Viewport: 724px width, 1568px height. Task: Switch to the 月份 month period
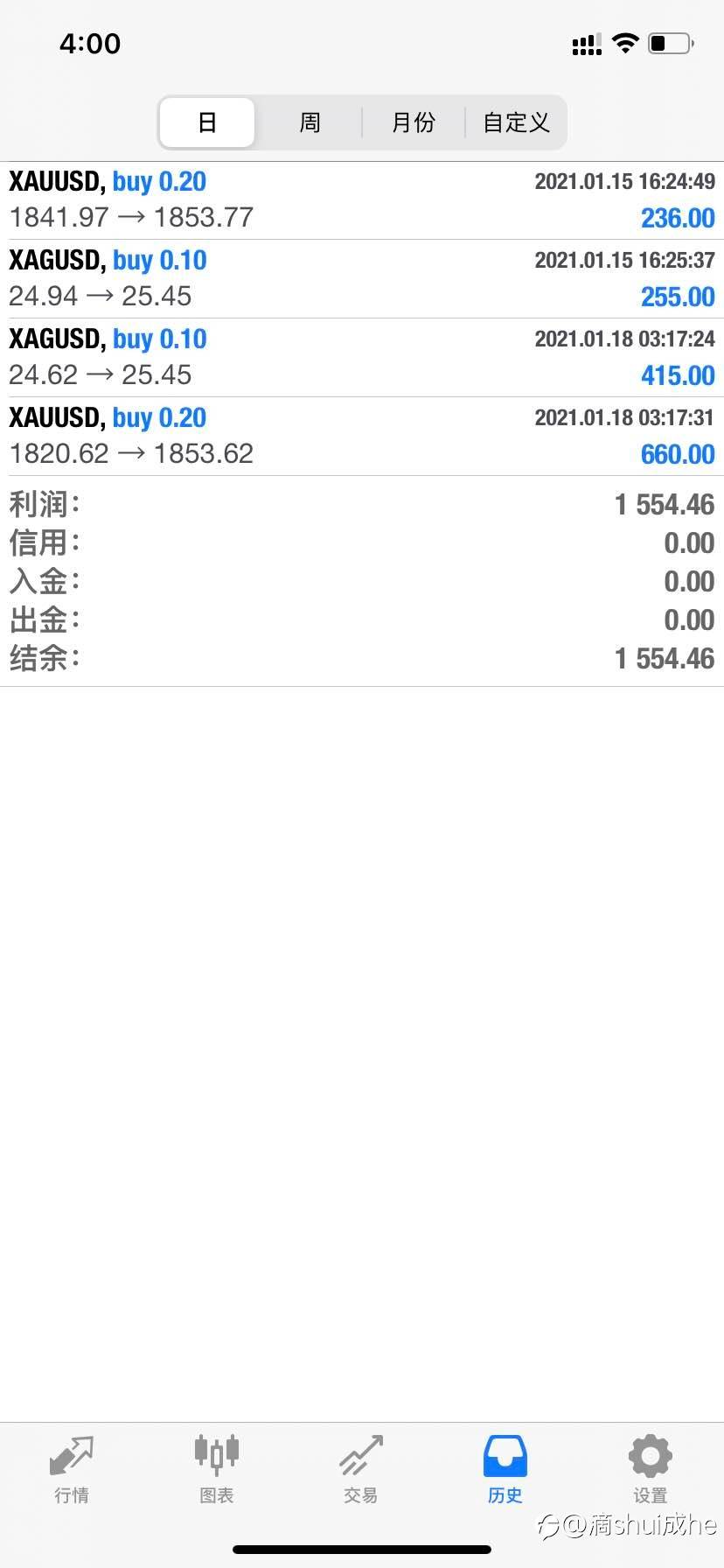click(413, 122)
